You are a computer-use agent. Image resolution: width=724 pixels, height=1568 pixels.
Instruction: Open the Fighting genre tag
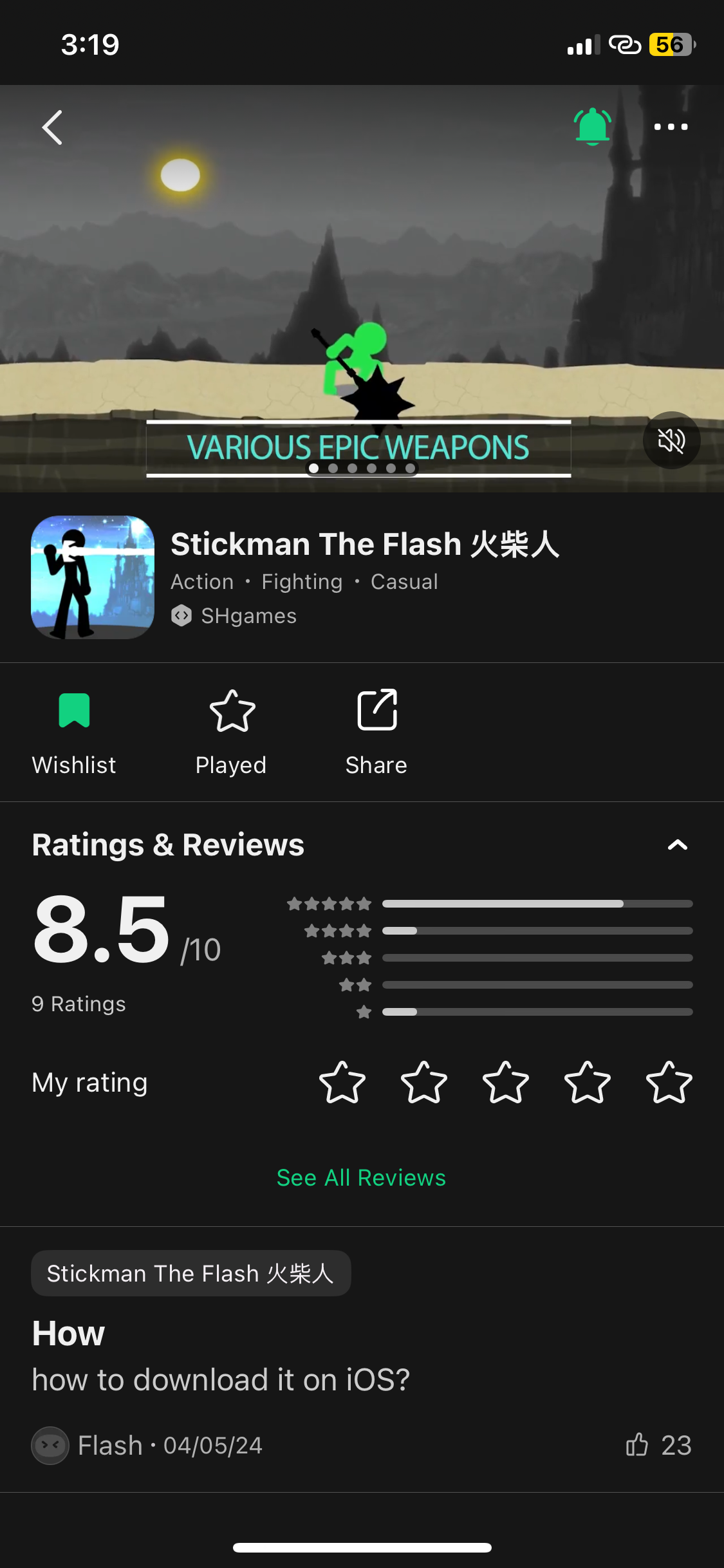(302, 582)
